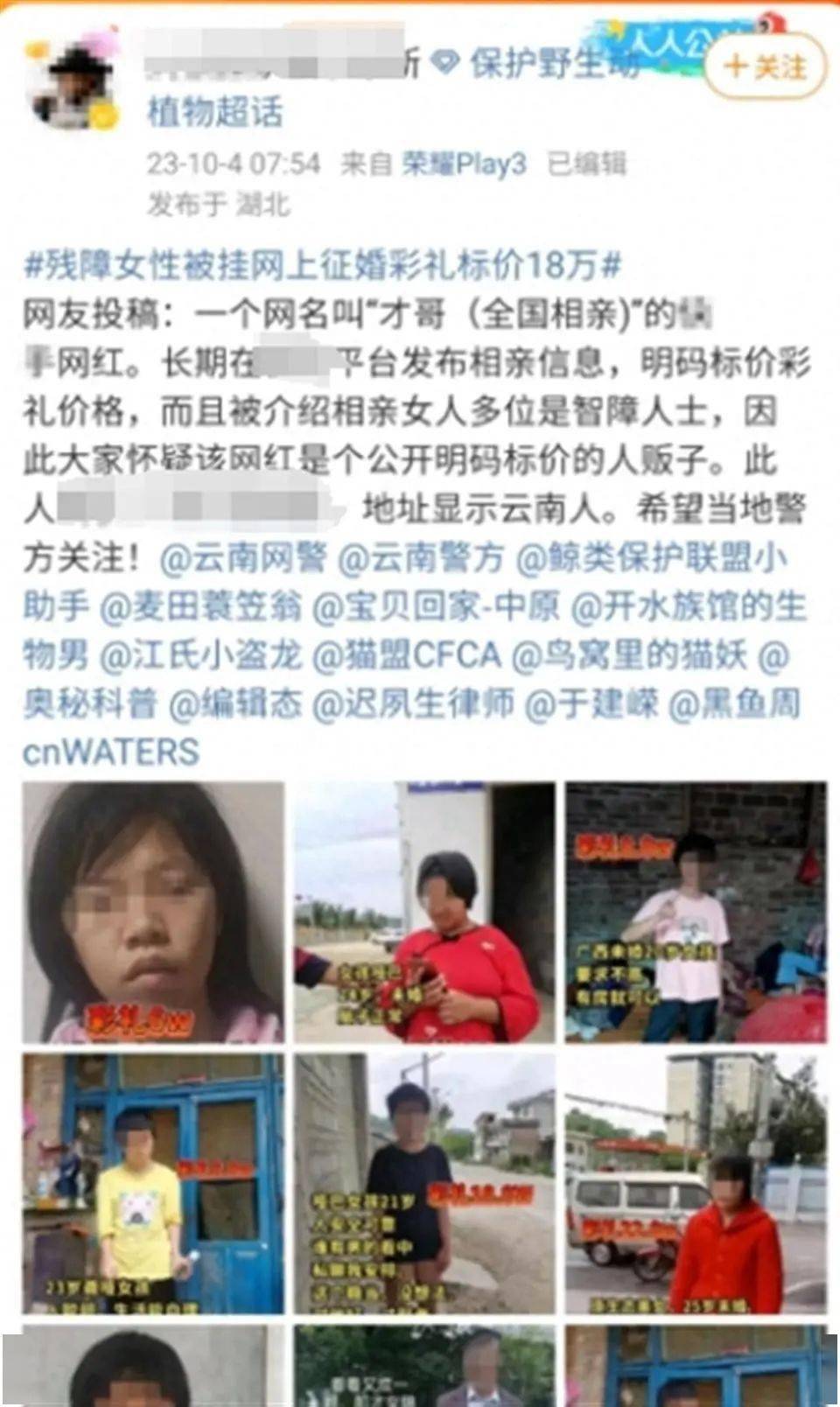Open the @宝贝回家-中原 mention

435,606
